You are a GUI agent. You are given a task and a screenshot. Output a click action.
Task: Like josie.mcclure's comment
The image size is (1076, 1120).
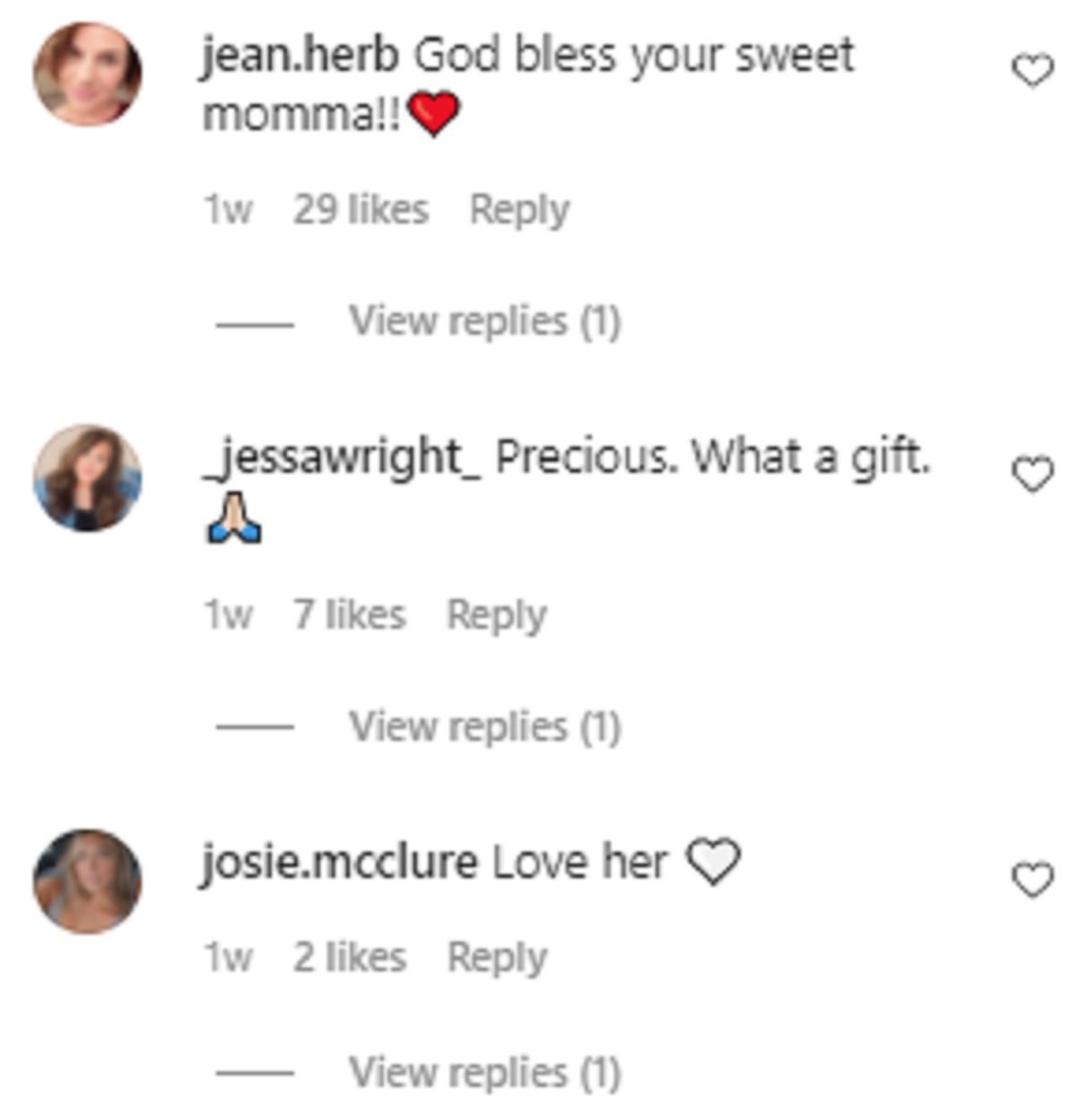pos(1032,880)
